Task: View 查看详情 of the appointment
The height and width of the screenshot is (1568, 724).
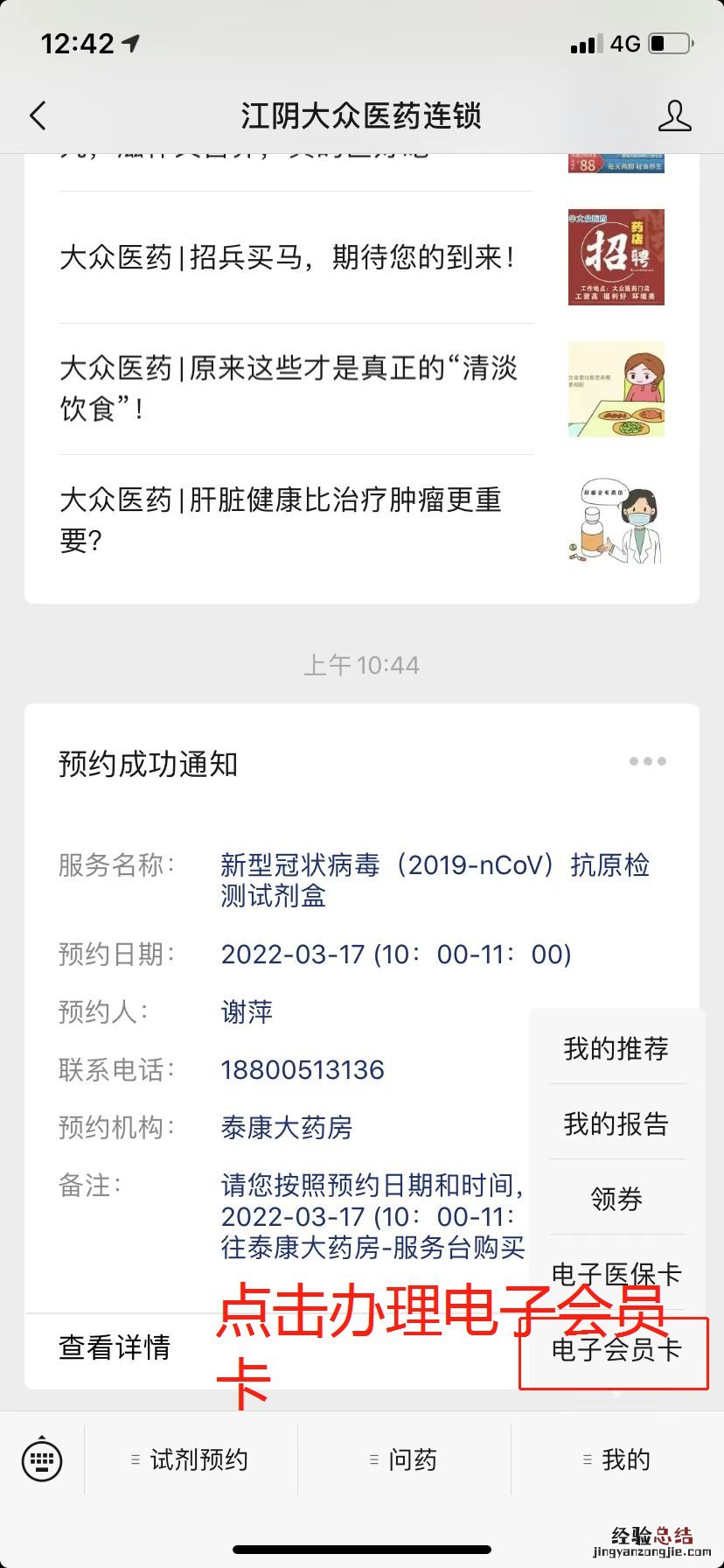Action: tap(115, 1347)
